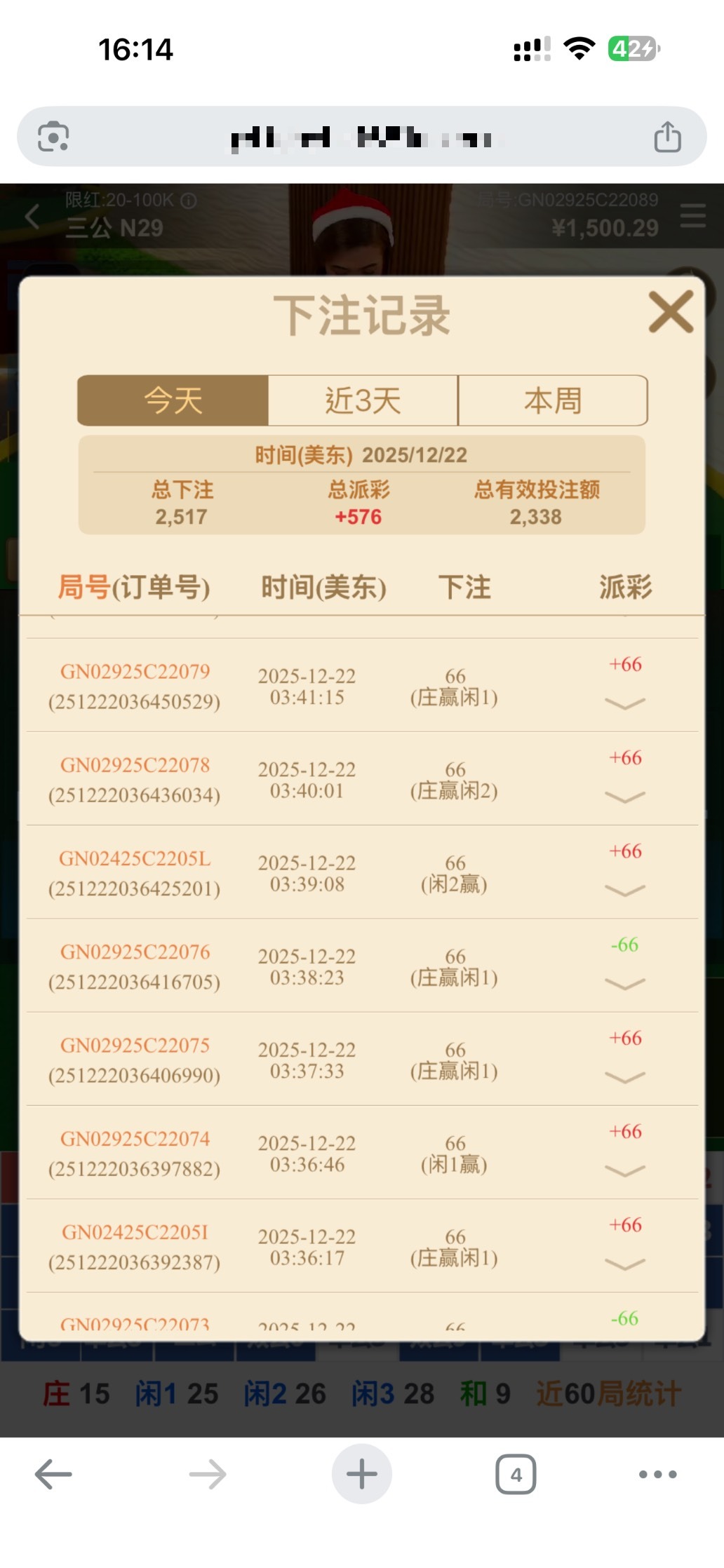Image resolution: width=724 pixels, height=1568 pixels.
Task: Select the 今天 tab
Action: coord(173,400)
